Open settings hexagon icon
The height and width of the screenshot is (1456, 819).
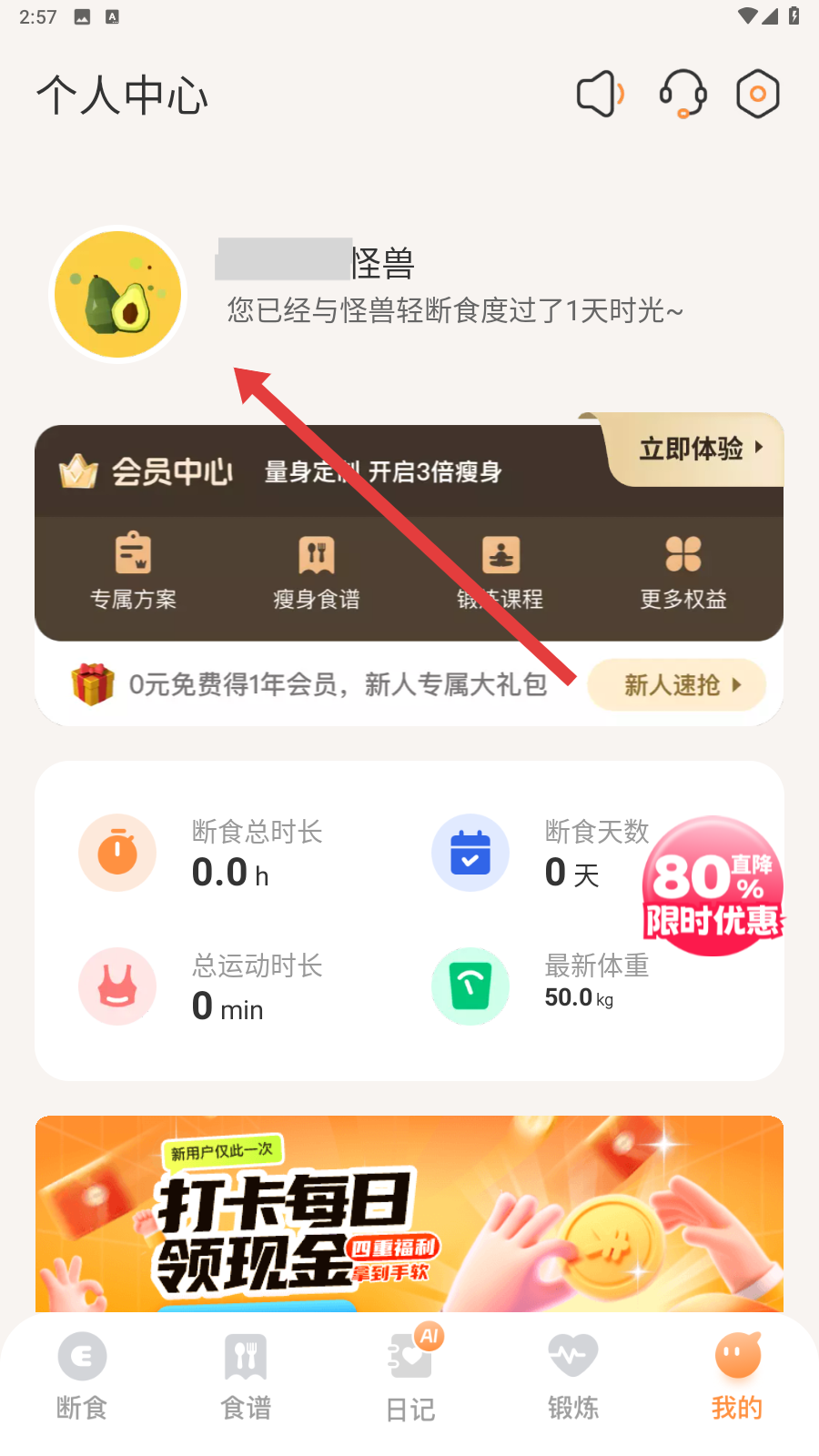[x=758, y=94]
